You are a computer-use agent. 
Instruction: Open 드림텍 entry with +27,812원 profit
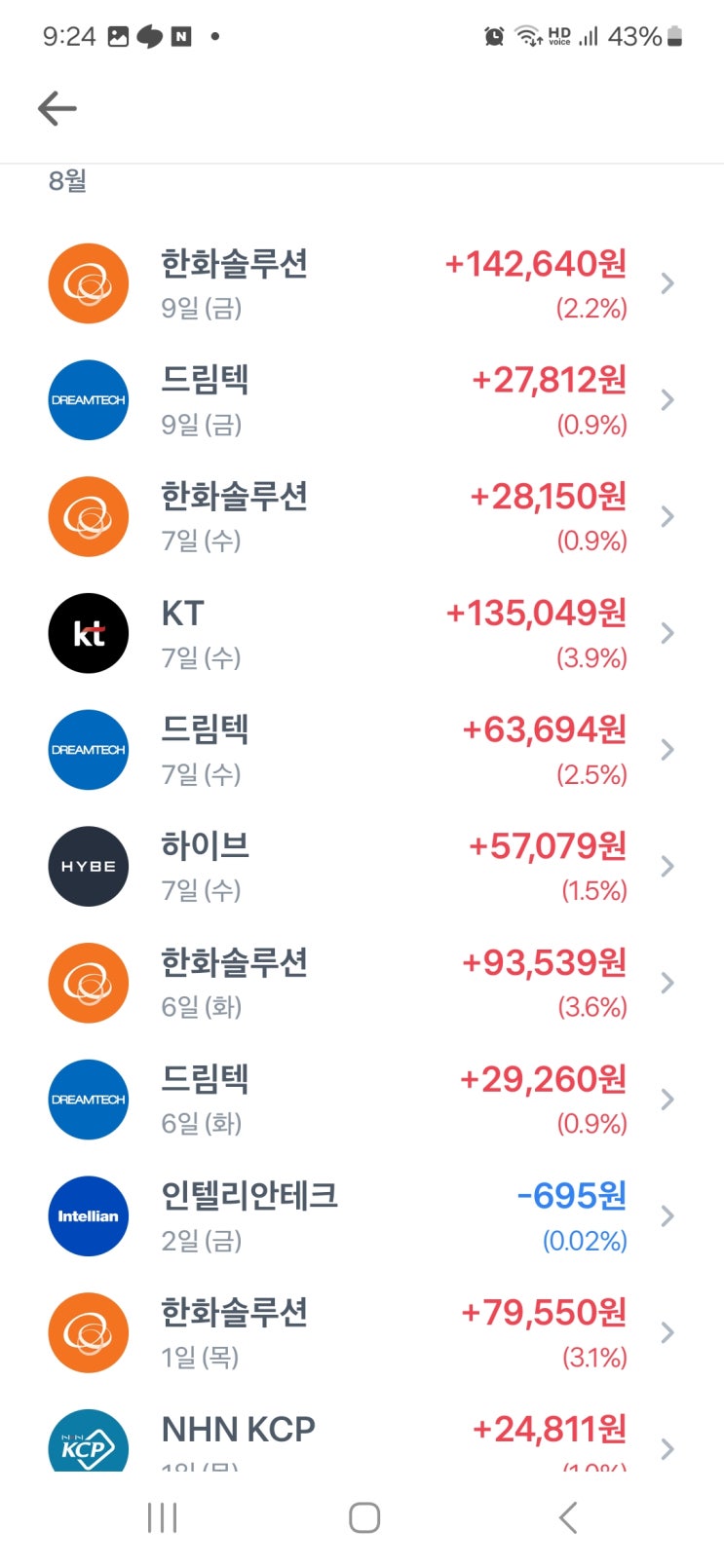tap(361, 400)
